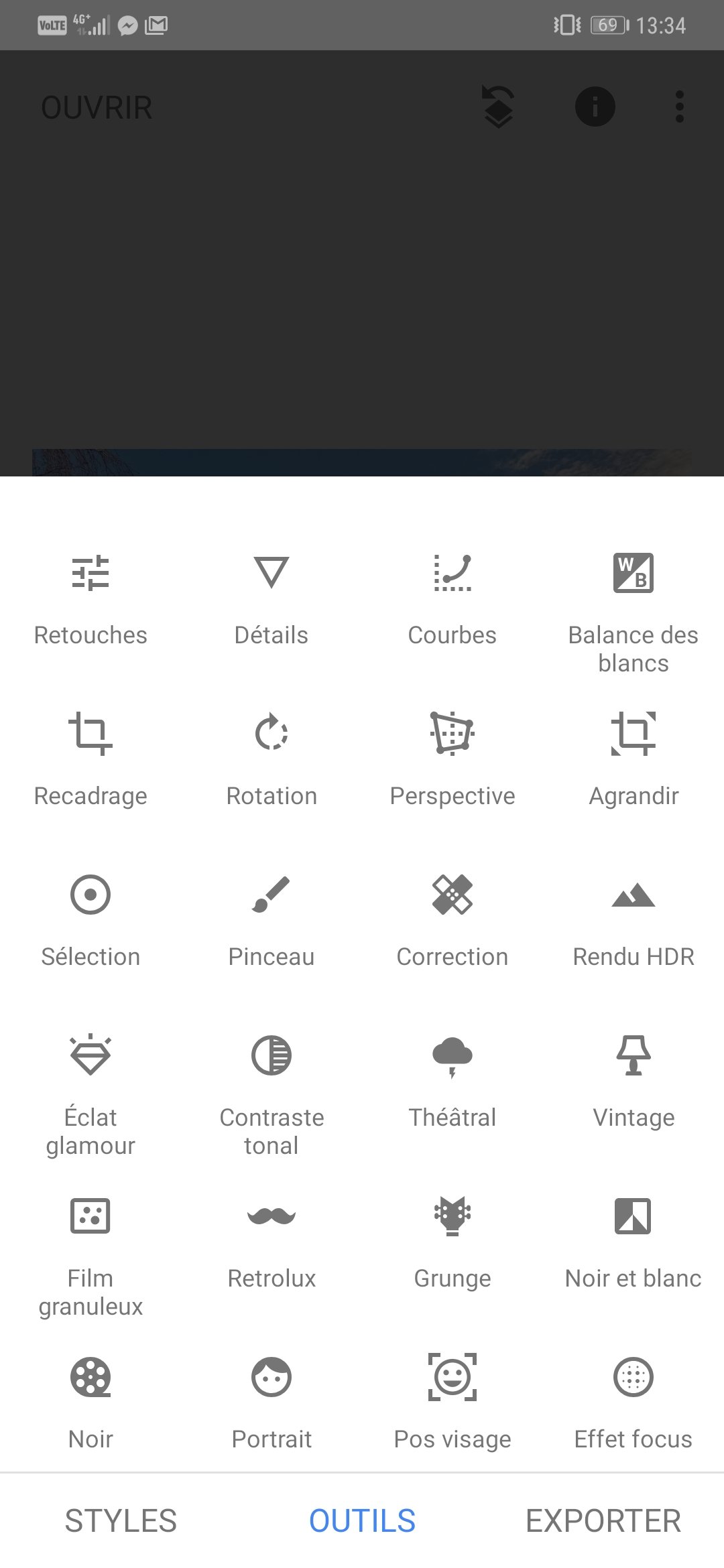The image size is (724, 1568).
Task: Open the Correction healing tool
Action: [452, 918]
